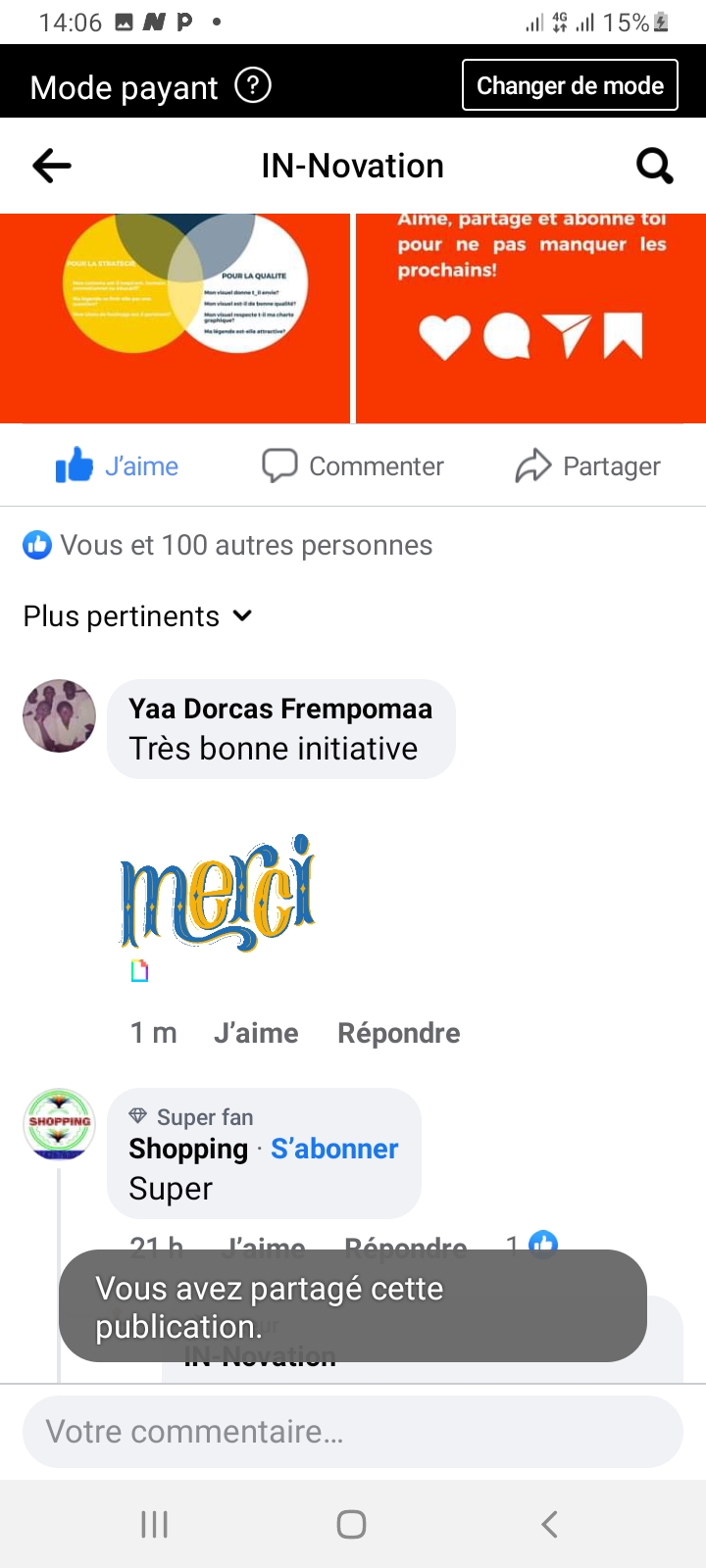Screen dimensions: 706x1568
Task: Share the post with Partager
Action: pyautogui.click(x=588, y=466)
